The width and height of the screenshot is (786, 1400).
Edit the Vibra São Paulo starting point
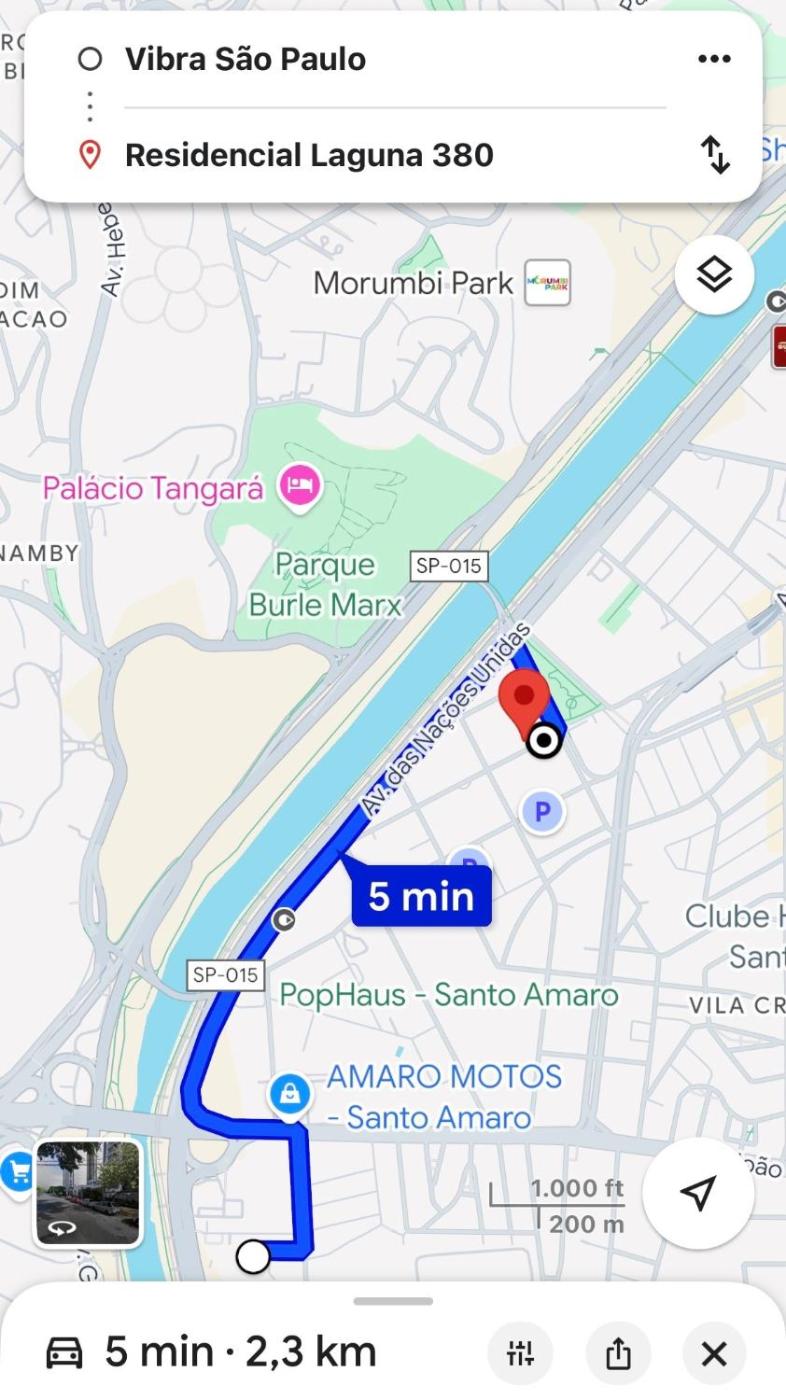point(245,59)
